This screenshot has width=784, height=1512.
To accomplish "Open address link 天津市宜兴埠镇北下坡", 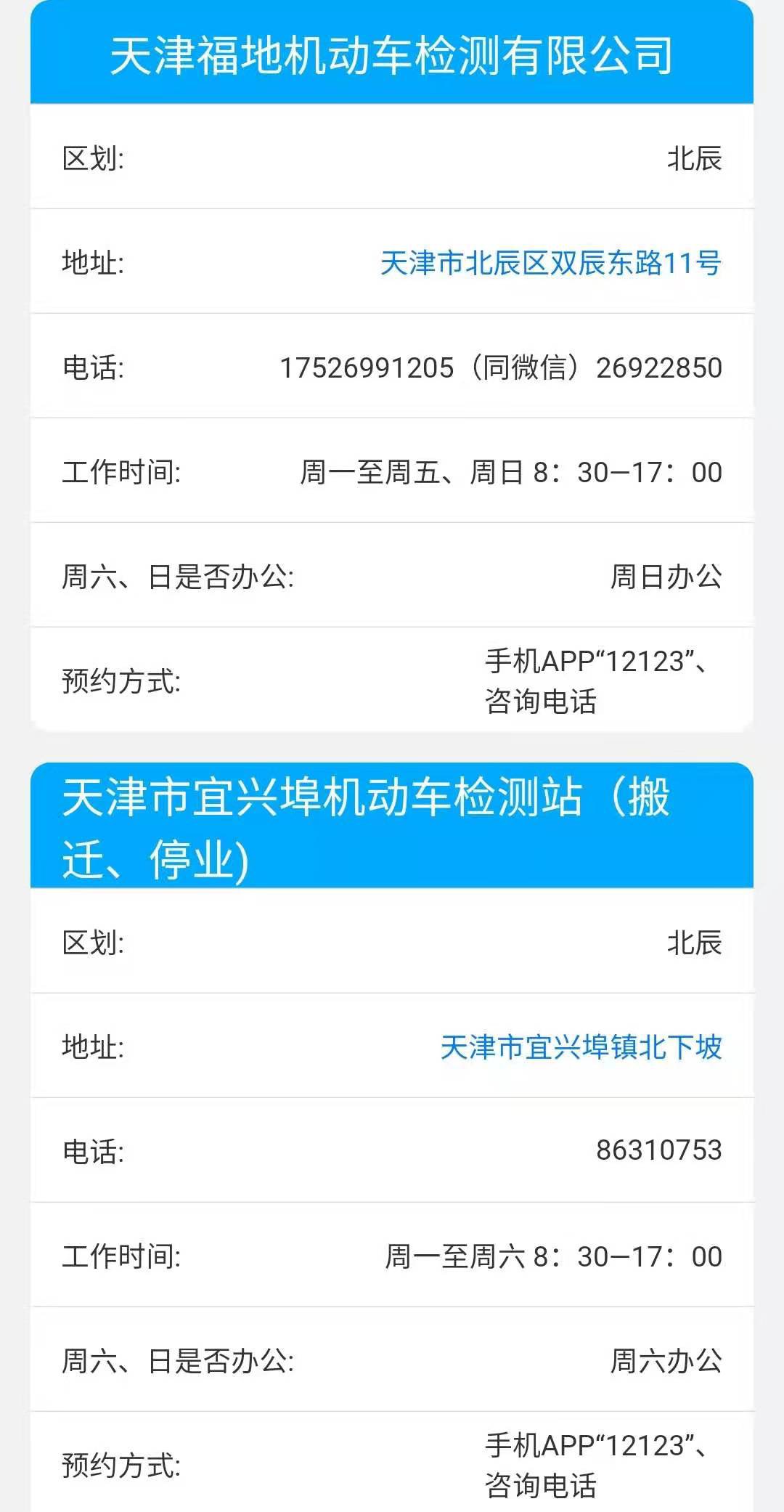I will 581,1047.
